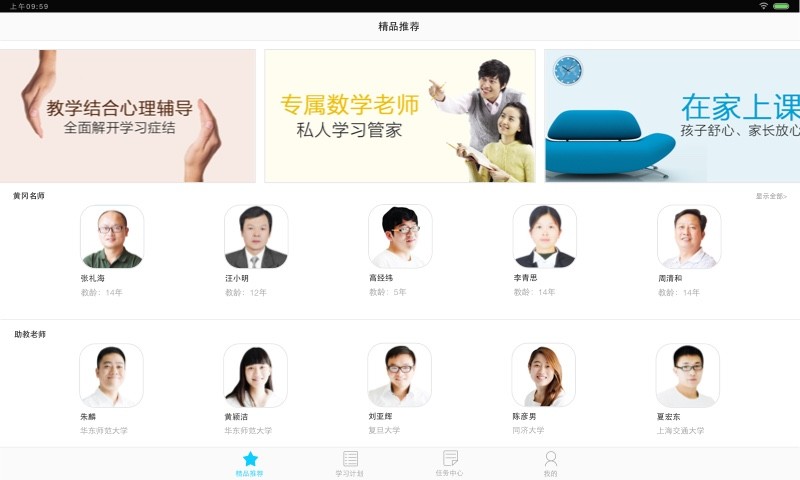View assistant teacher 黄颖洁's profile

tap(255, 376)
